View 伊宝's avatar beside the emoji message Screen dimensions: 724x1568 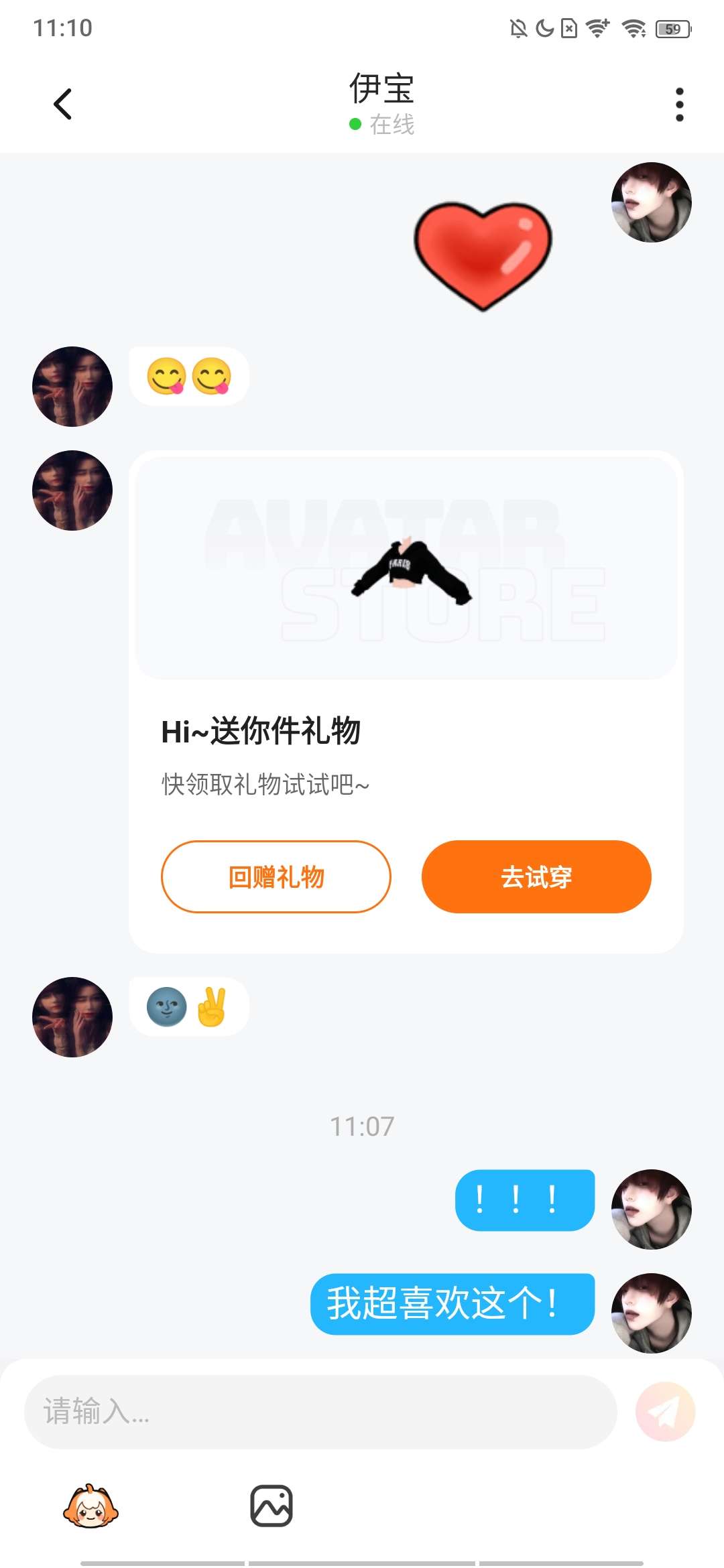click(x=72, y=387)
